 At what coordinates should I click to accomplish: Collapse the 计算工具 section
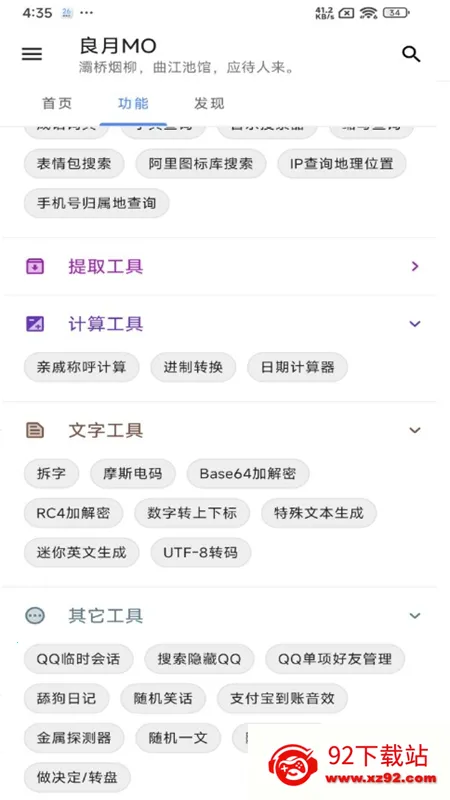pos(415,324)
